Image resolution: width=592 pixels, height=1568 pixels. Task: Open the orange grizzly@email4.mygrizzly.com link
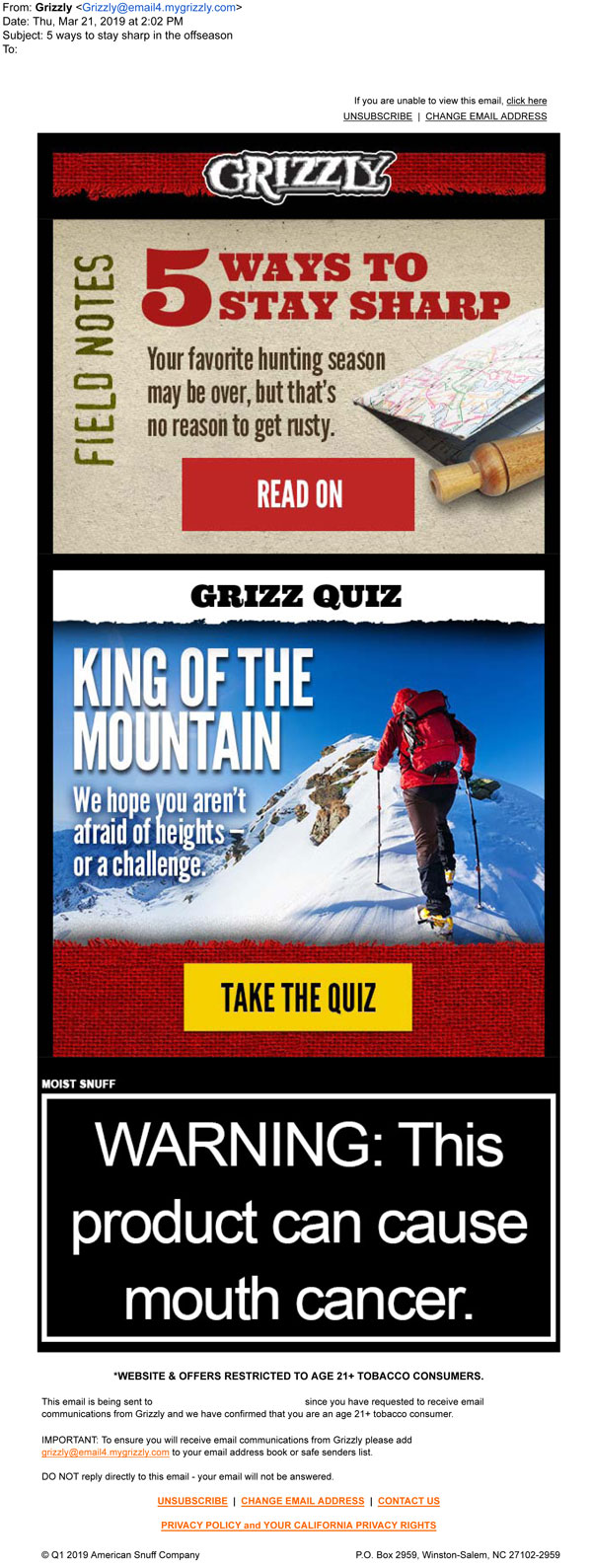tap(106, 1453)
